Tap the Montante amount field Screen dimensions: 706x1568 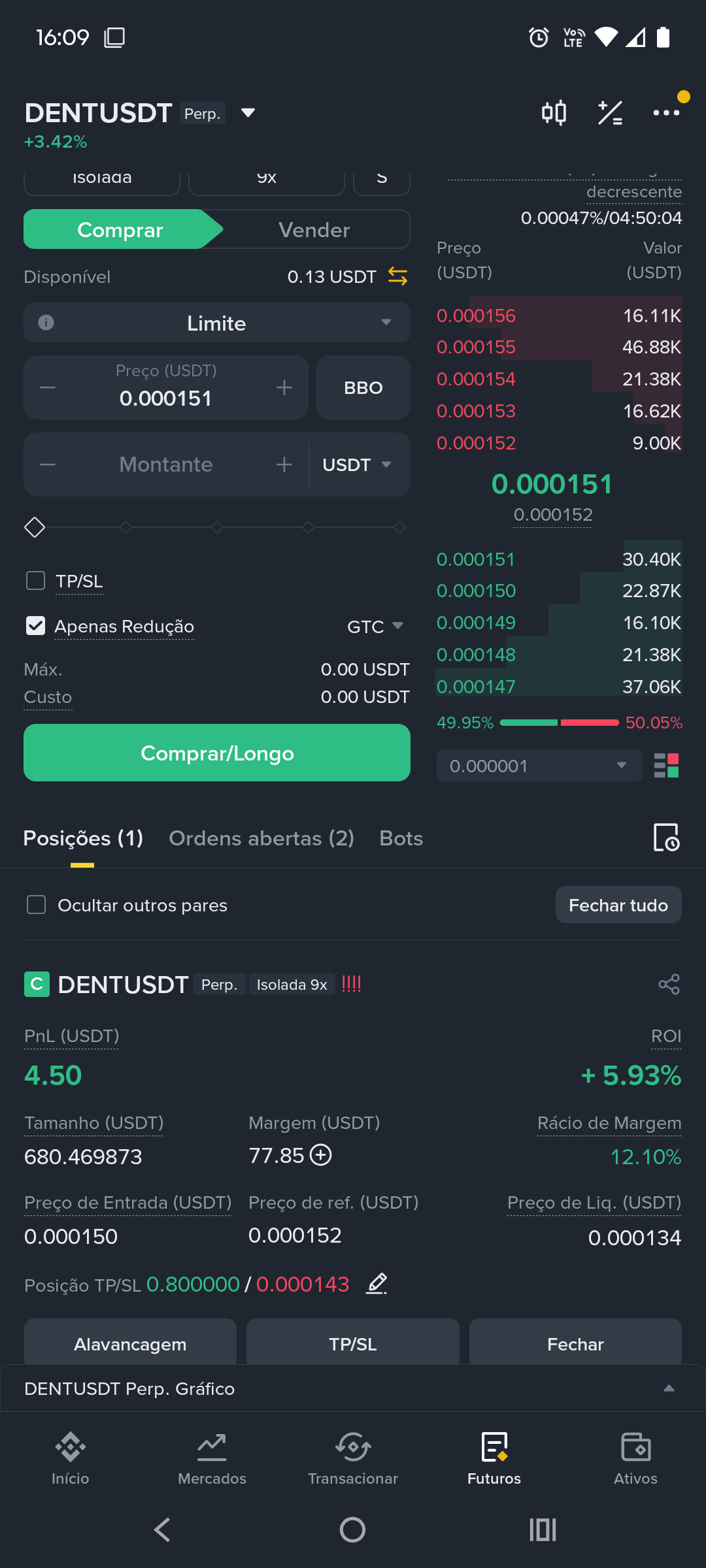[x=166, y=465]
